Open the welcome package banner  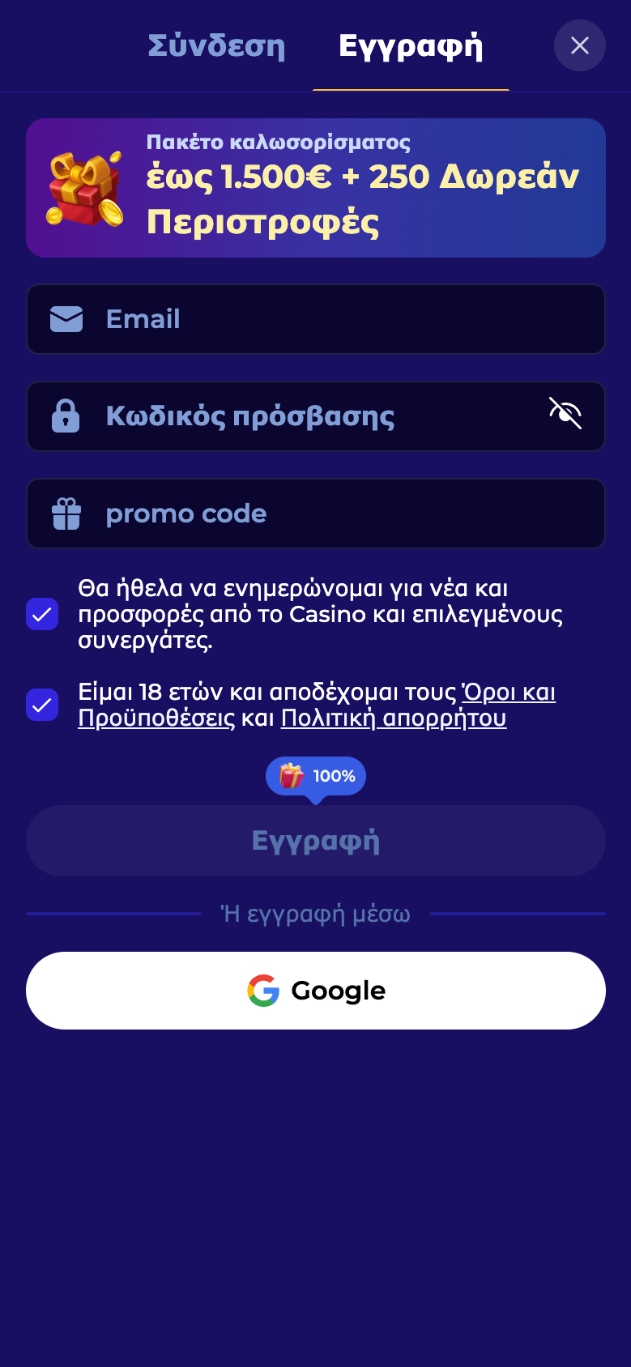coord(315,188)
